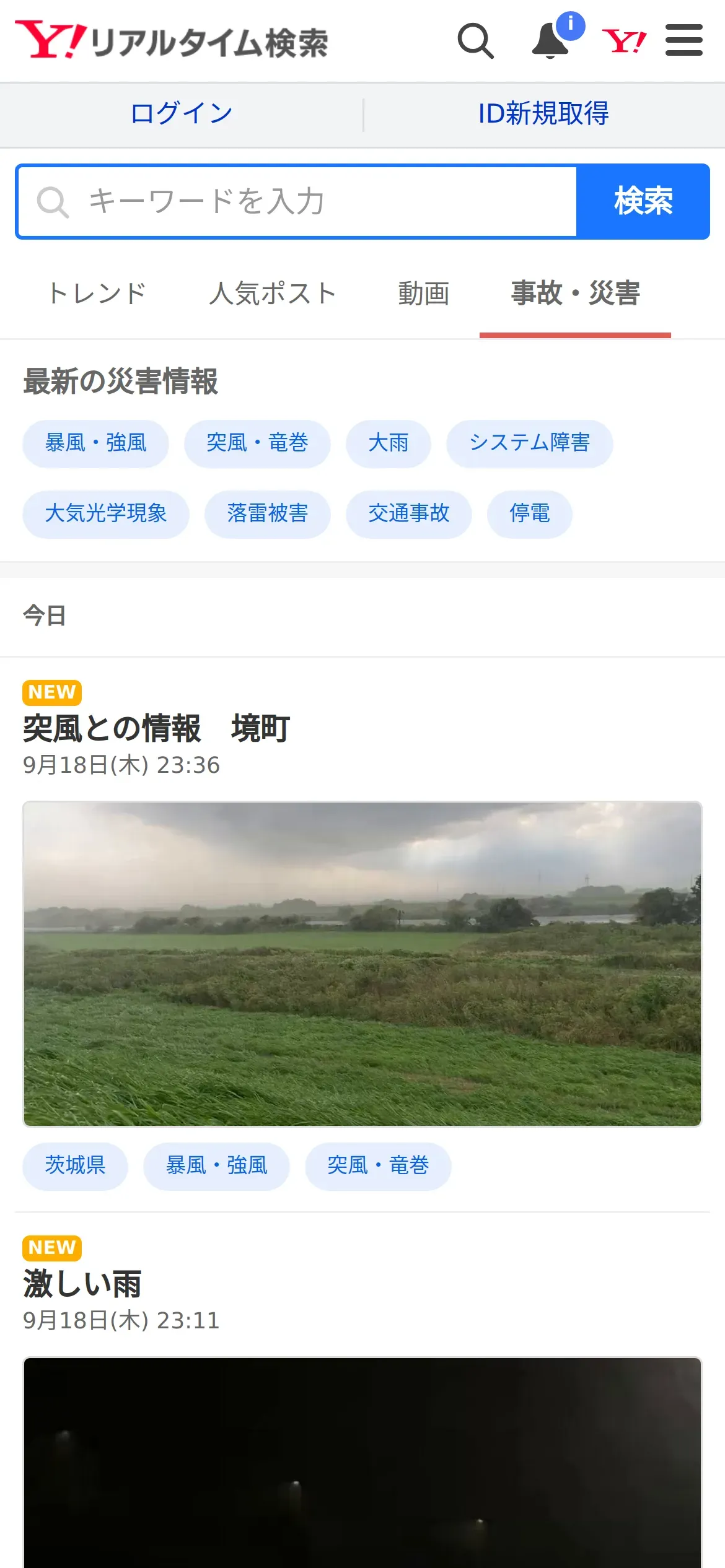Tap the 茨城県 tag
Viewport: 725px width, 1568px height.
point(75,1166)
